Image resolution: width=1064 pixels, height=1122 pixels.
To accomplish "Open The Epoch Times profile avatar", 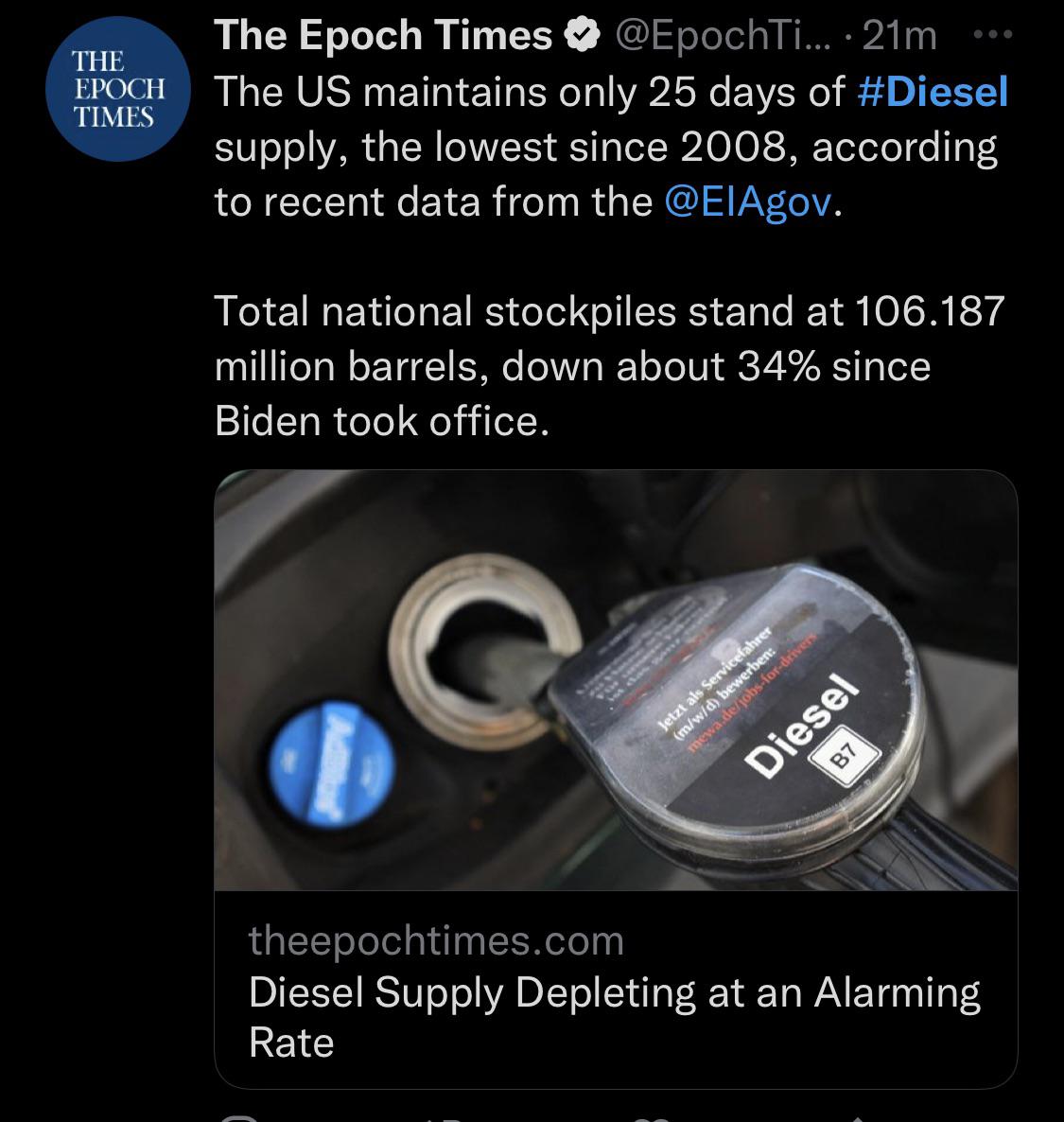I will (x=114, y=90).
